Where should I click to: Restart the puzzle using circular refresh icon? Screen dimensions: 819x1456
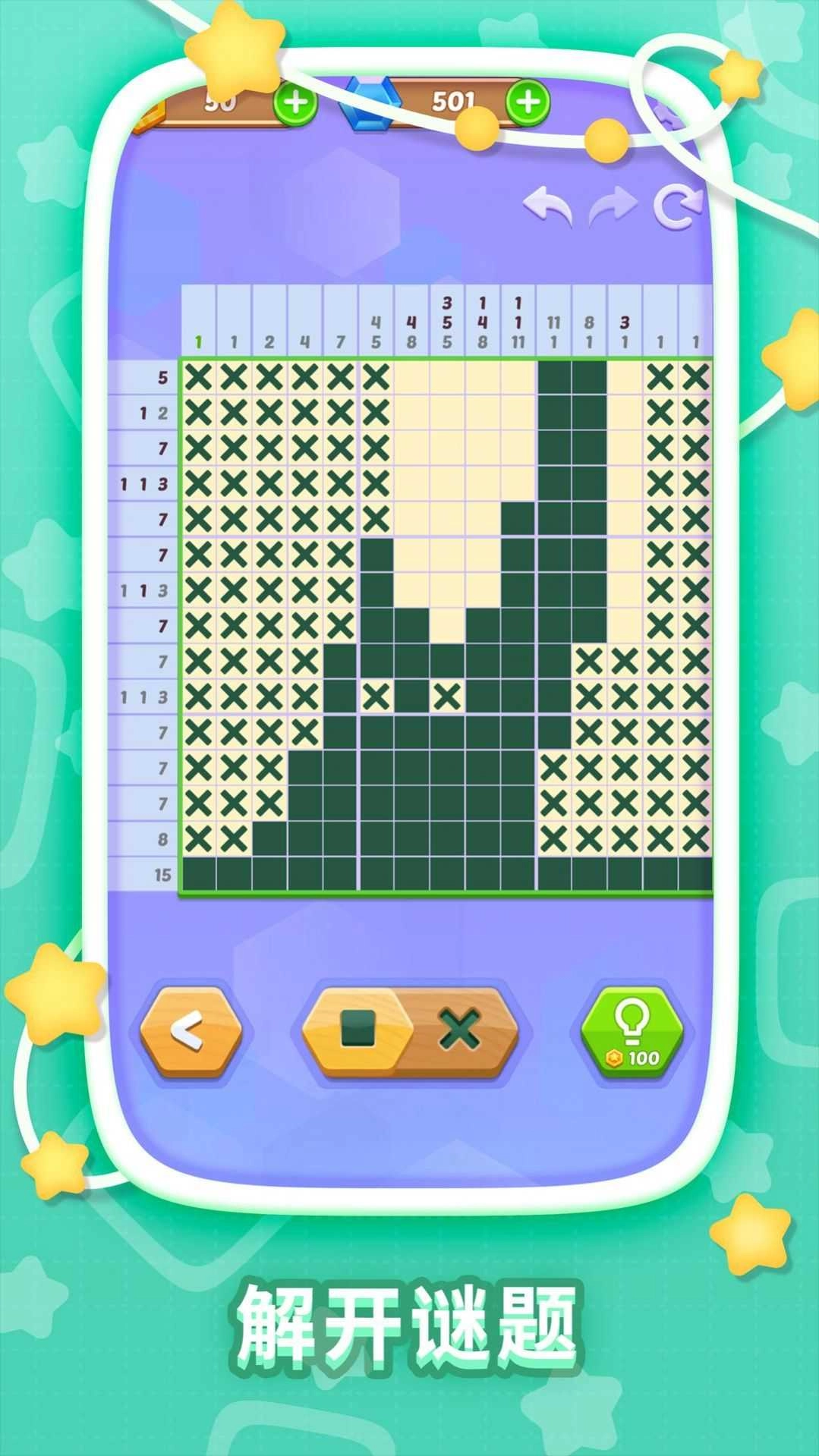tap(675, 203)
